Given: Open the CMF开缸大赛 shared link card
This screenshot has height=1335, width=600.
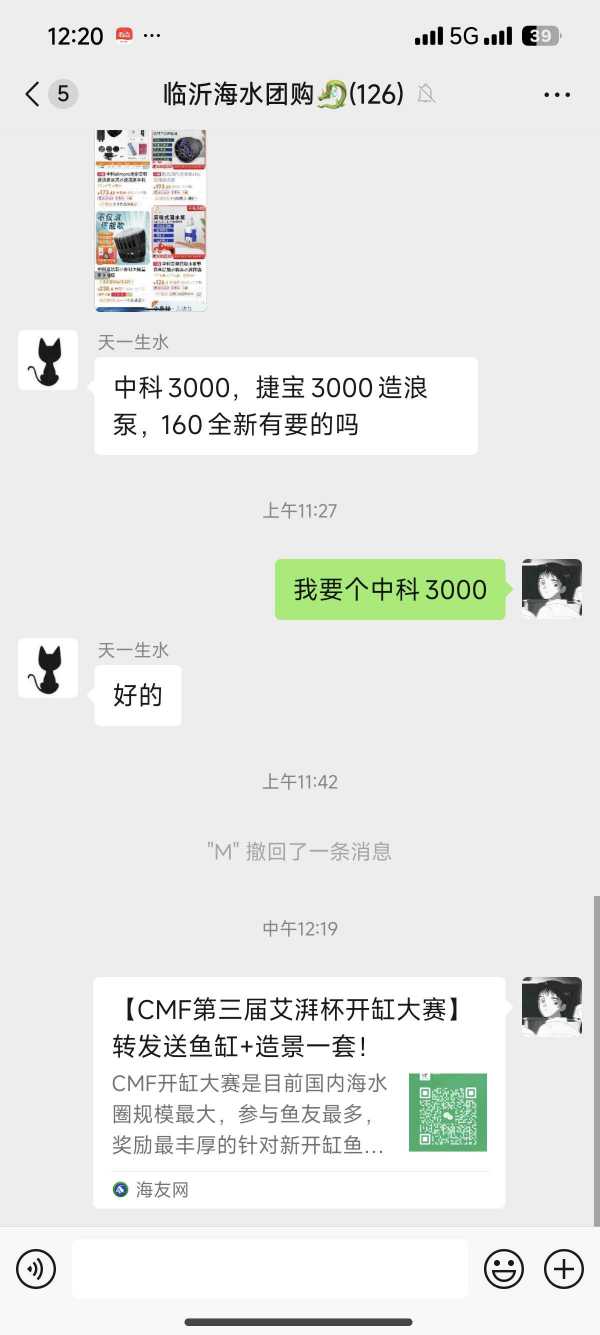Looking at the screenshot, I should tap(299, 1092).
